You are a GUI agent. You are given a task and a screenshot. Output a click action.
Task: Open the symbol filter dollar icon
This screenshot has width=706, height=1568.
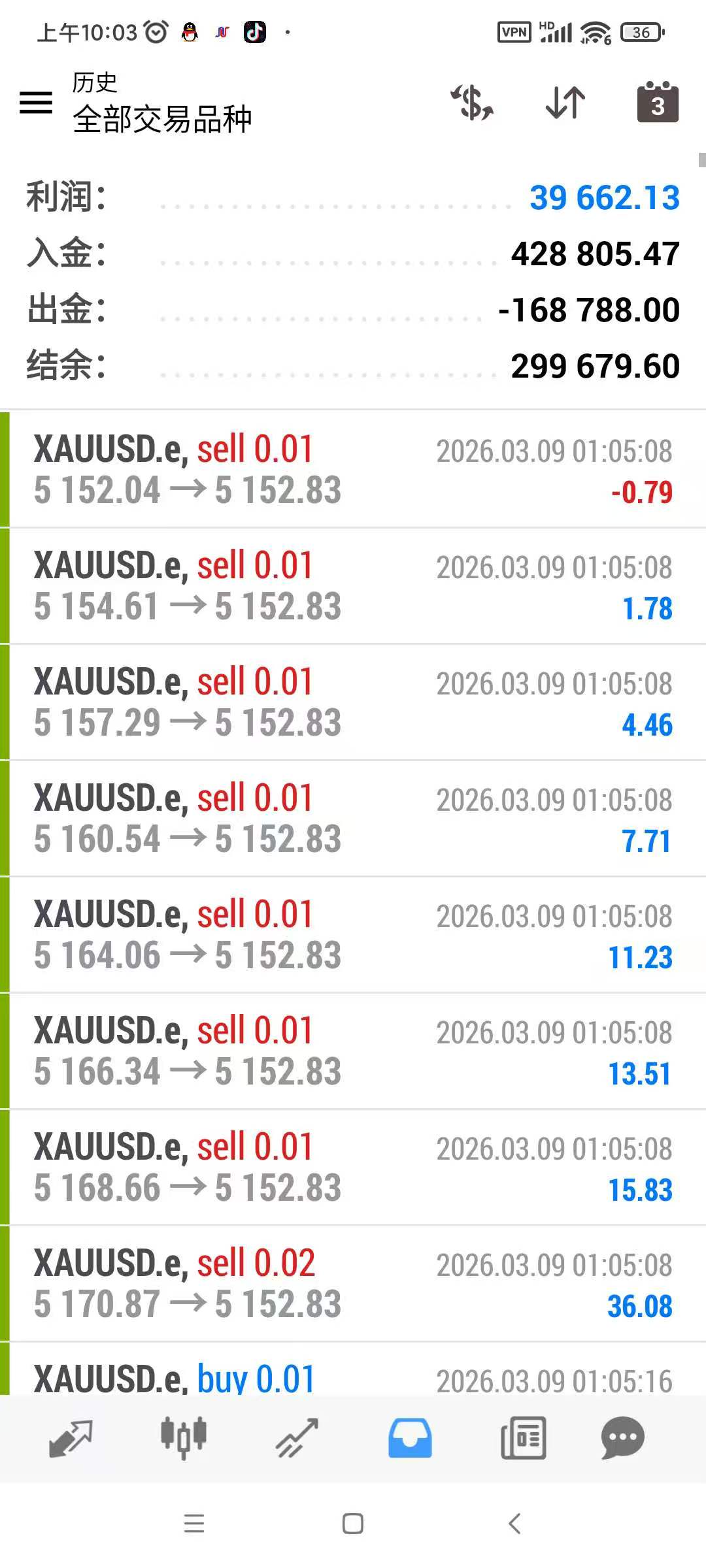click(x=472, y=103)
